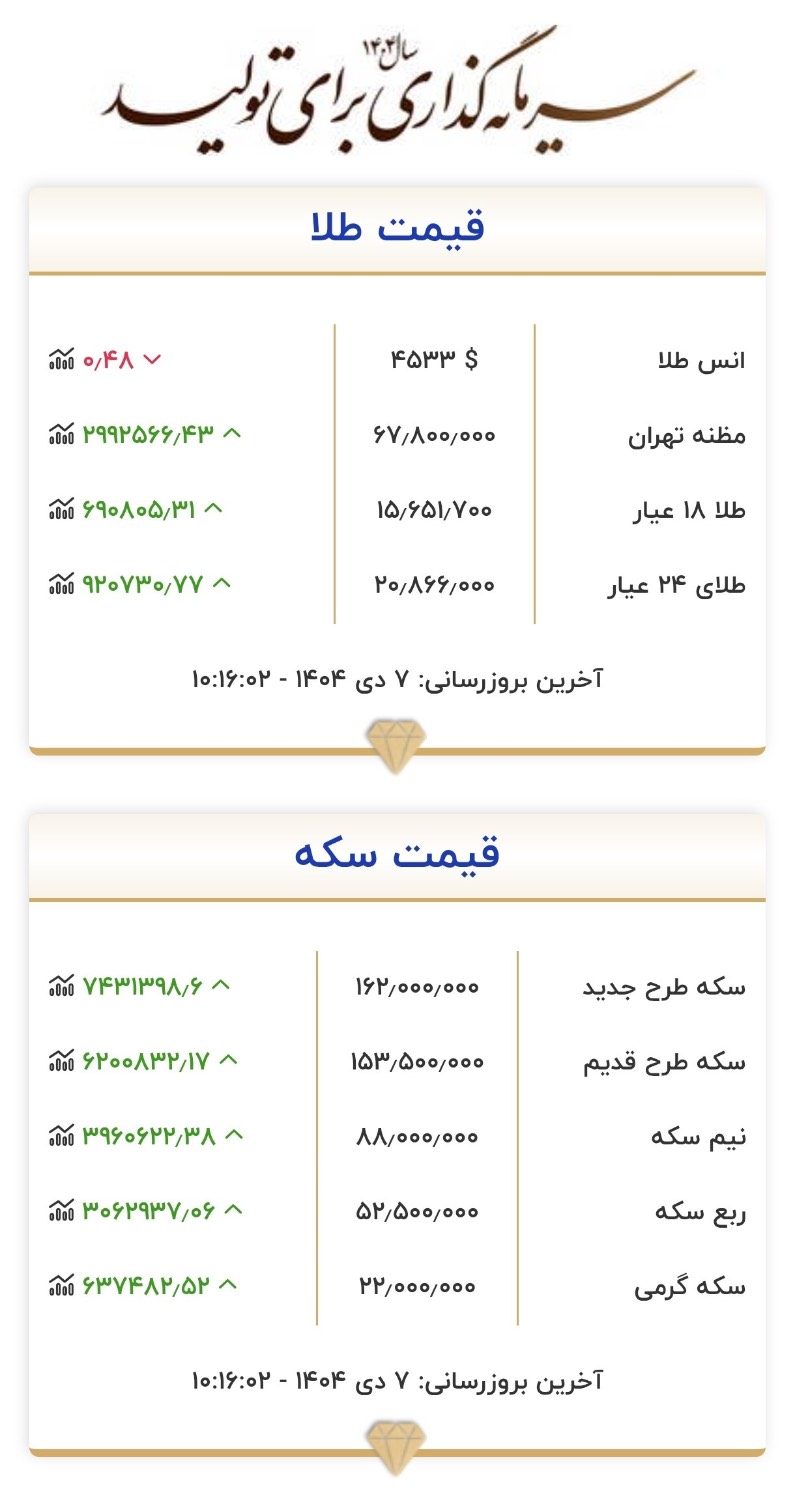Viewport: 794px width, 1500px height.
Task: View the chart for مظنه تهران
Action: point(62,434)
